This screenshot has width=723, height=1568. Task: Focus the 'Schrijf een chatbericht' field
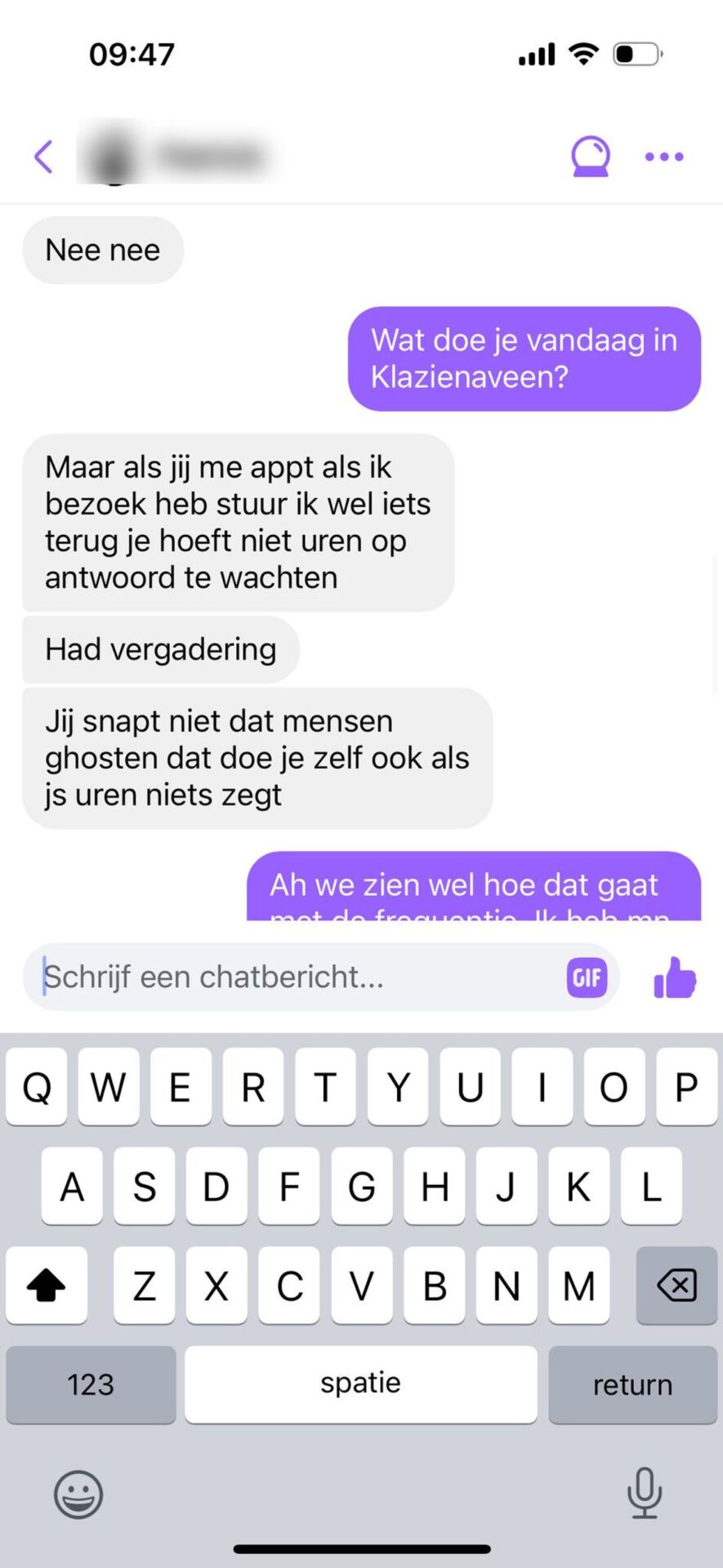coord(294,977)
